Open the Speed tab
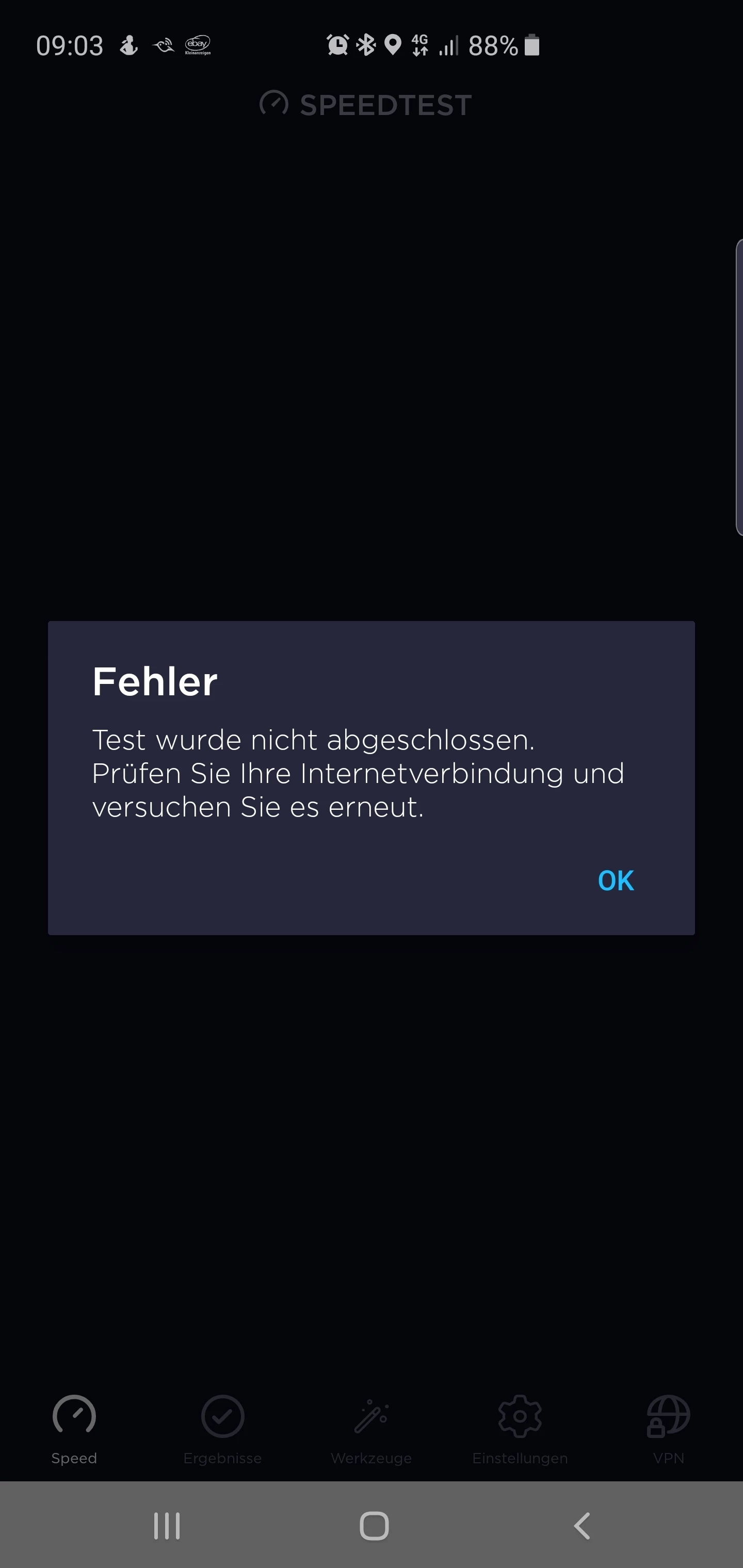The height and width of the screenshot is (1568, 743). click(74, 1428)
